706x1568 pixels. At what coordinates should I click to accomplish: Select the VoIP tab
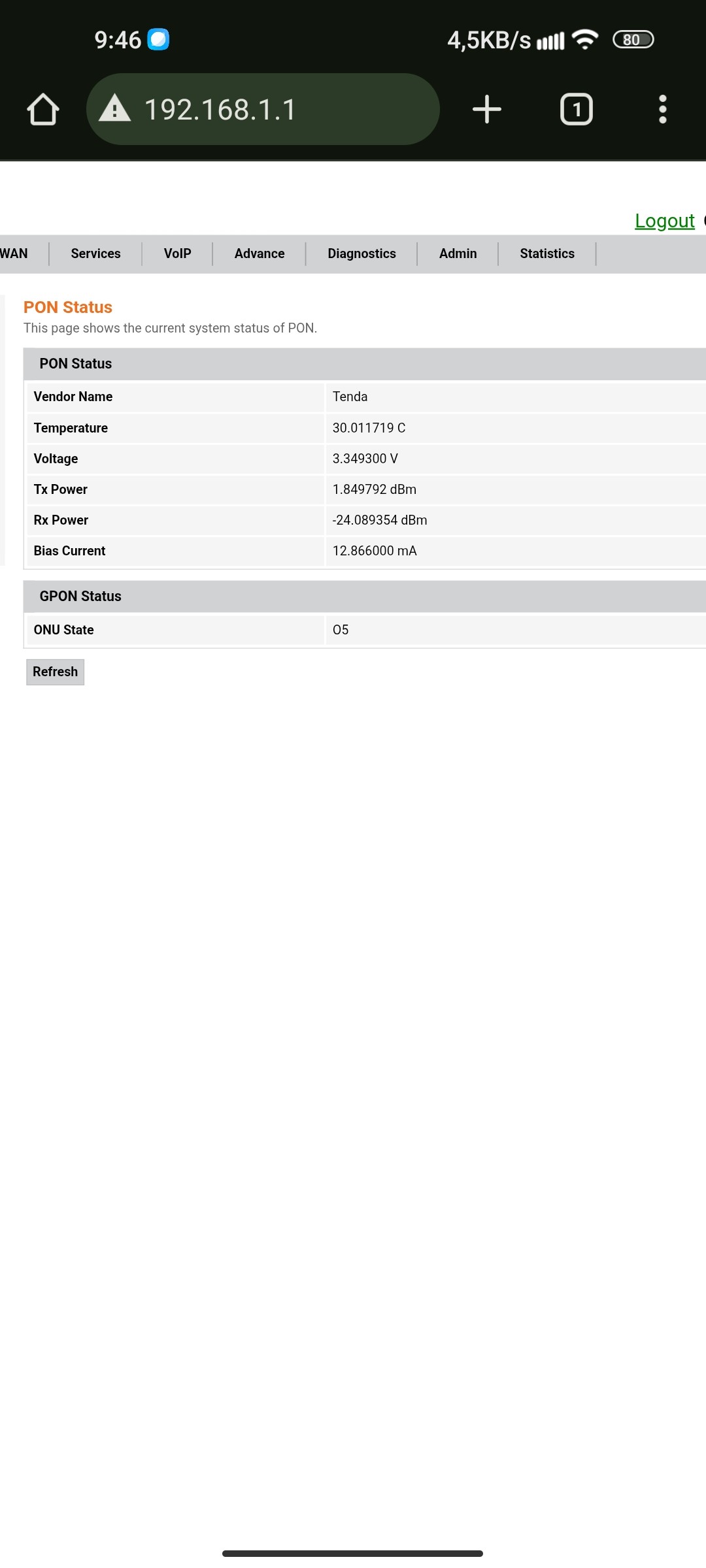(177, 253)
